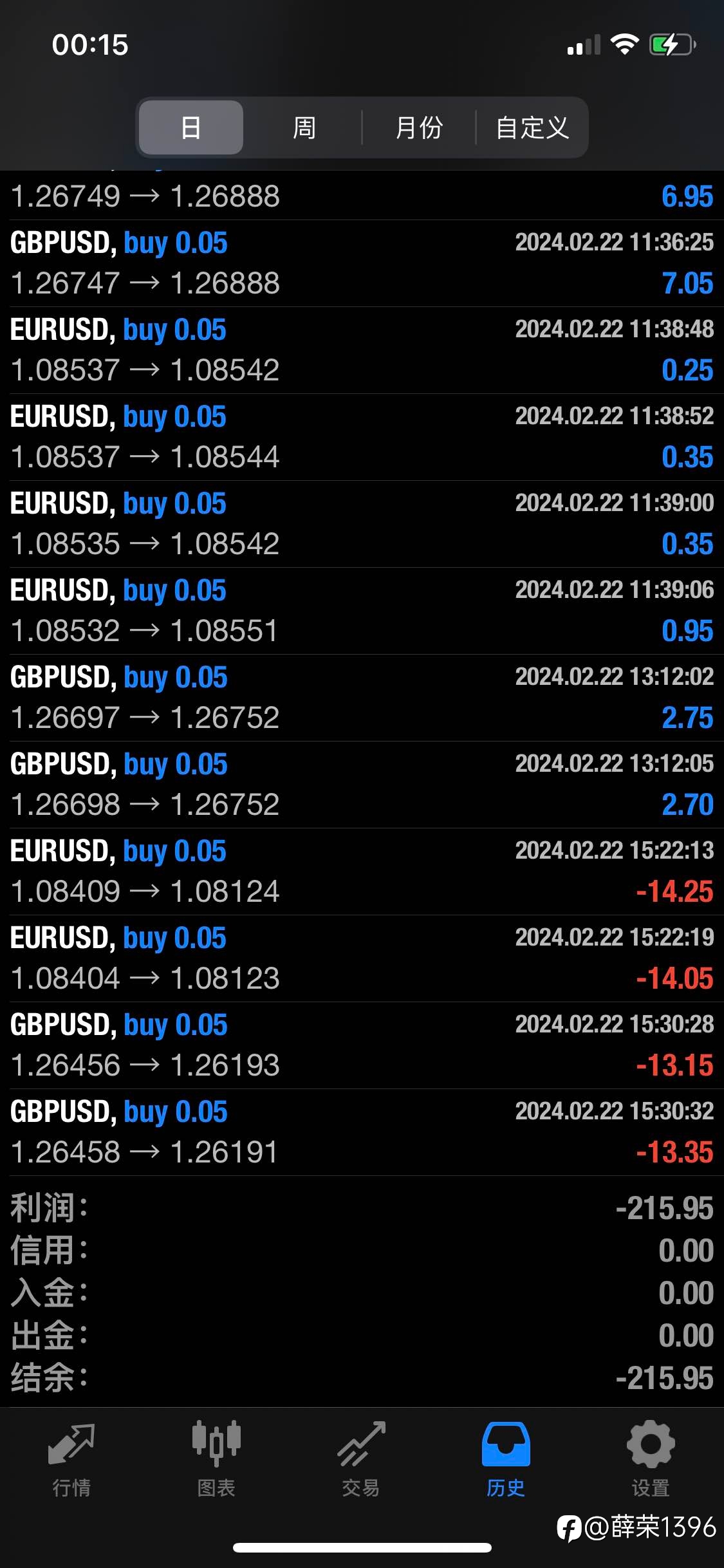Expand EURUSD trade closed at 11:39:06
The width and height of the screenshot is (724, 1568).
coord(362,611)
